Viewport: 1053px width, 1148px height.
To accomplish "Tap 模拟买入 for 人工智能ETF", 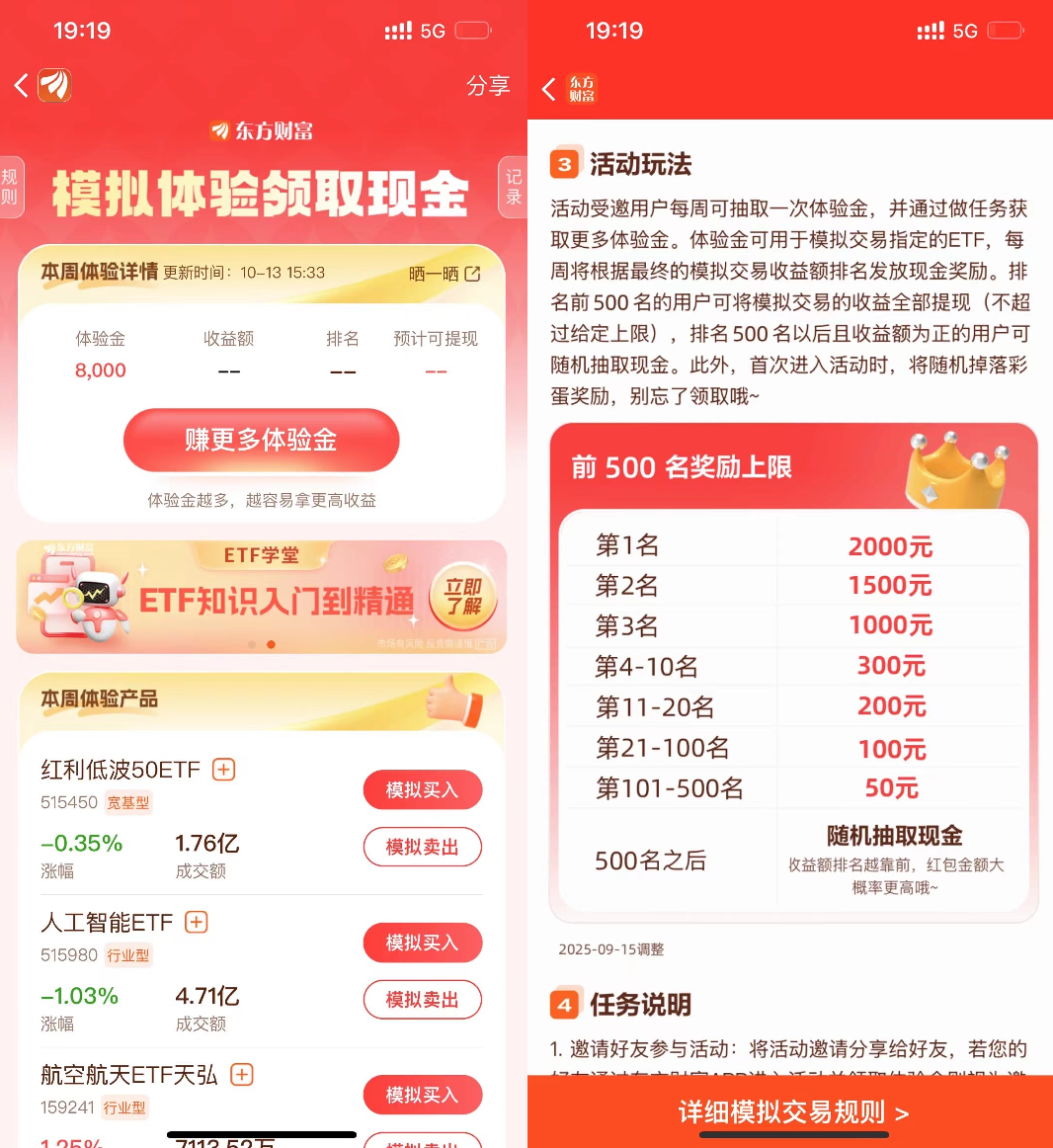I will click(x=422, y=943).
